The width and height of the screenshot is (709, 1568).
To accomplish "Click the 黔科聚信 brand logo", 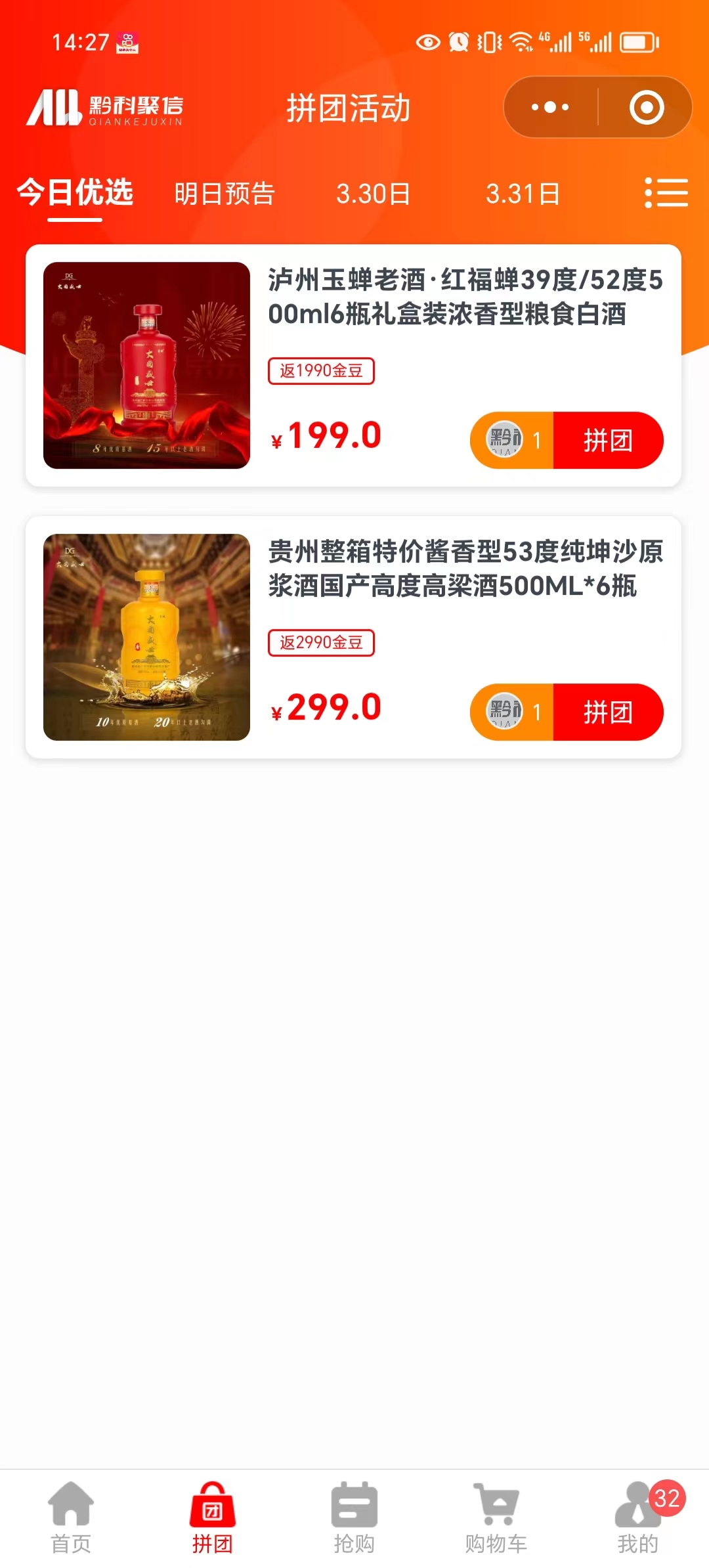I will click(x=108, y=108).
